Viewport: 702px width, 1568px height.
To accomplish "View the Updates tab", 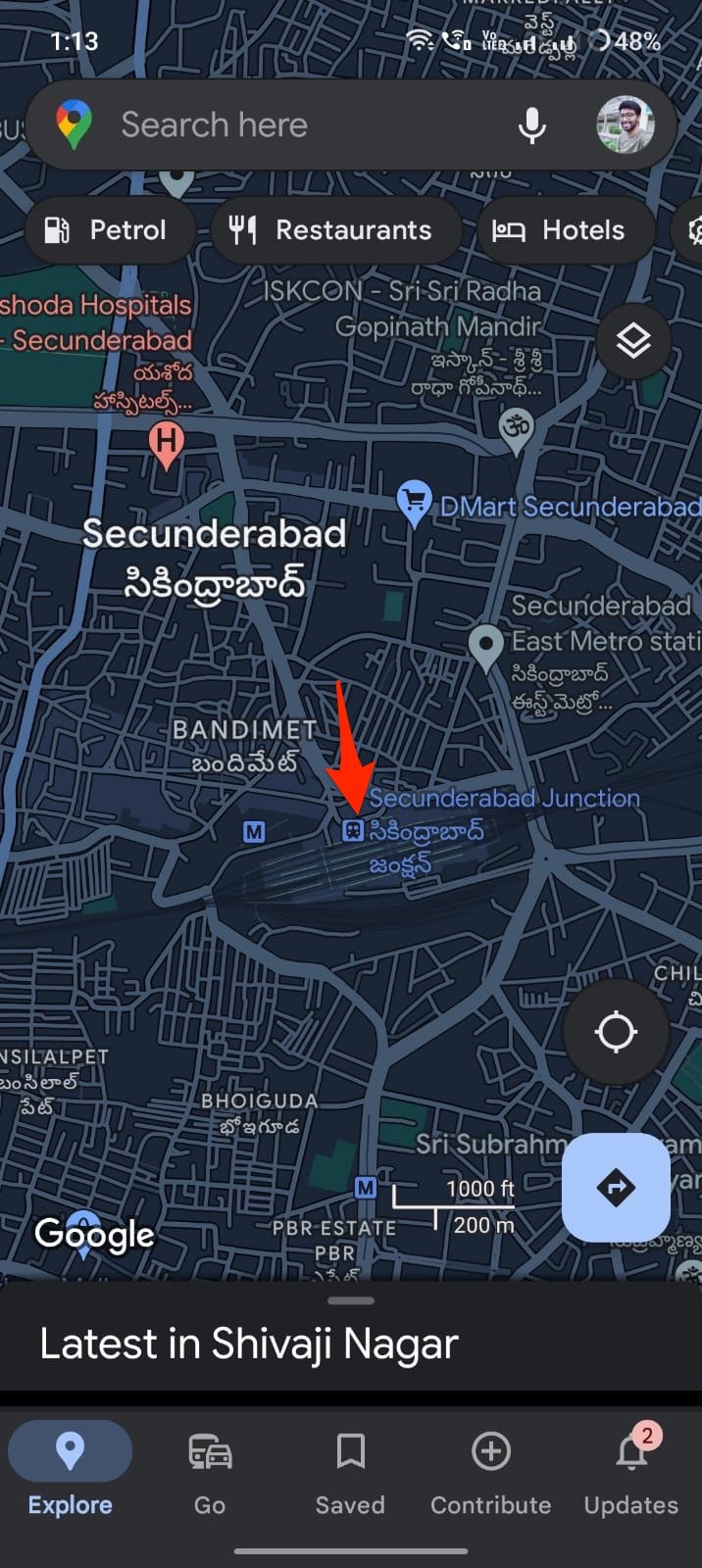I will click(631, 1470).
